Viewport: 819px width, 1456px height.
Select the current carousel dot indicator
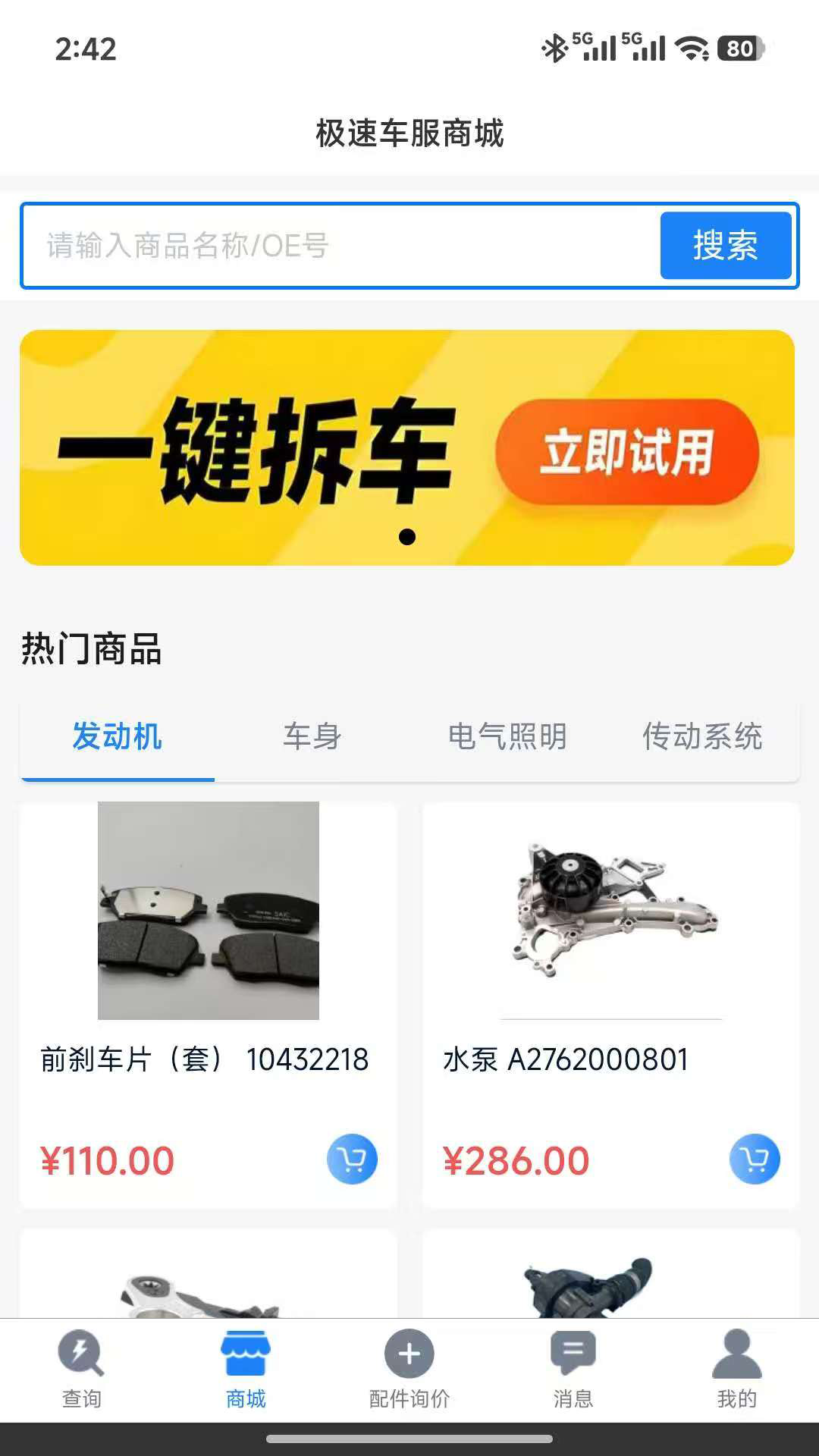[x=408, y=537]
